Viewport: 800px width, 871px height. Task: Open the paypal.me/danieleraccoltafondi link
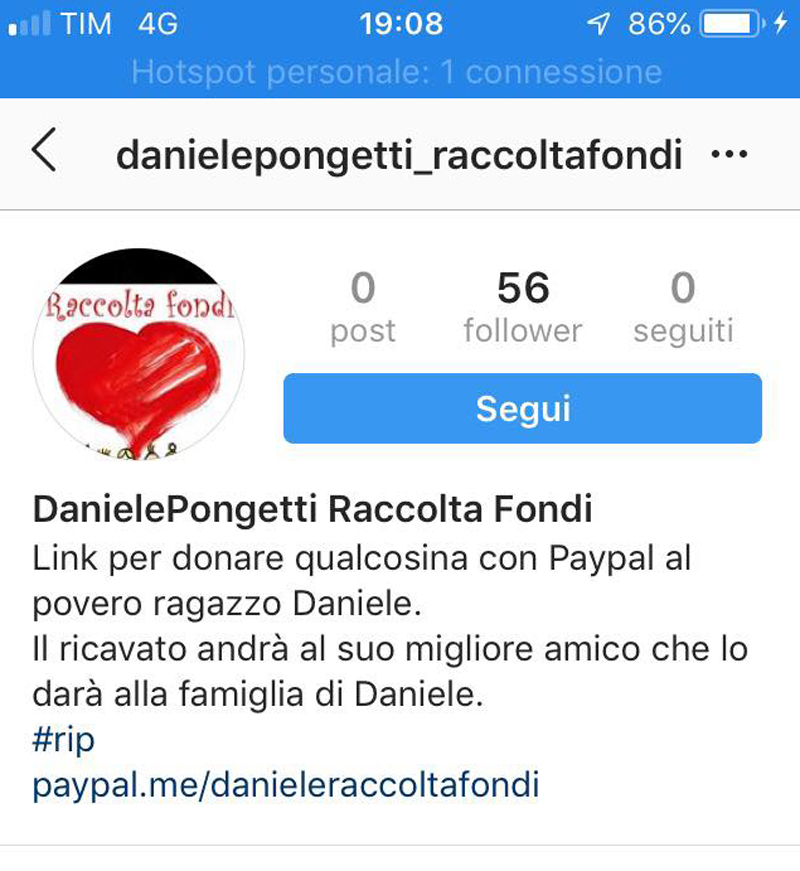pos(286,785)
